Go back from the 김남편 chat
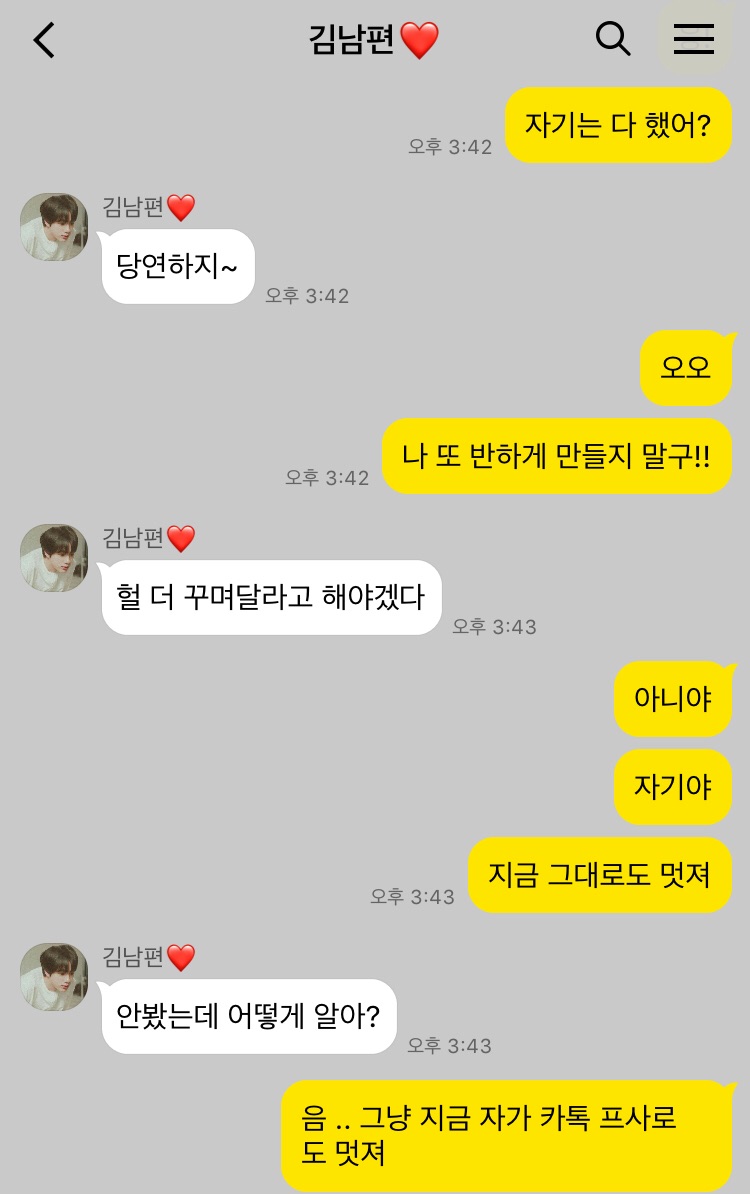 pos(44,40)
